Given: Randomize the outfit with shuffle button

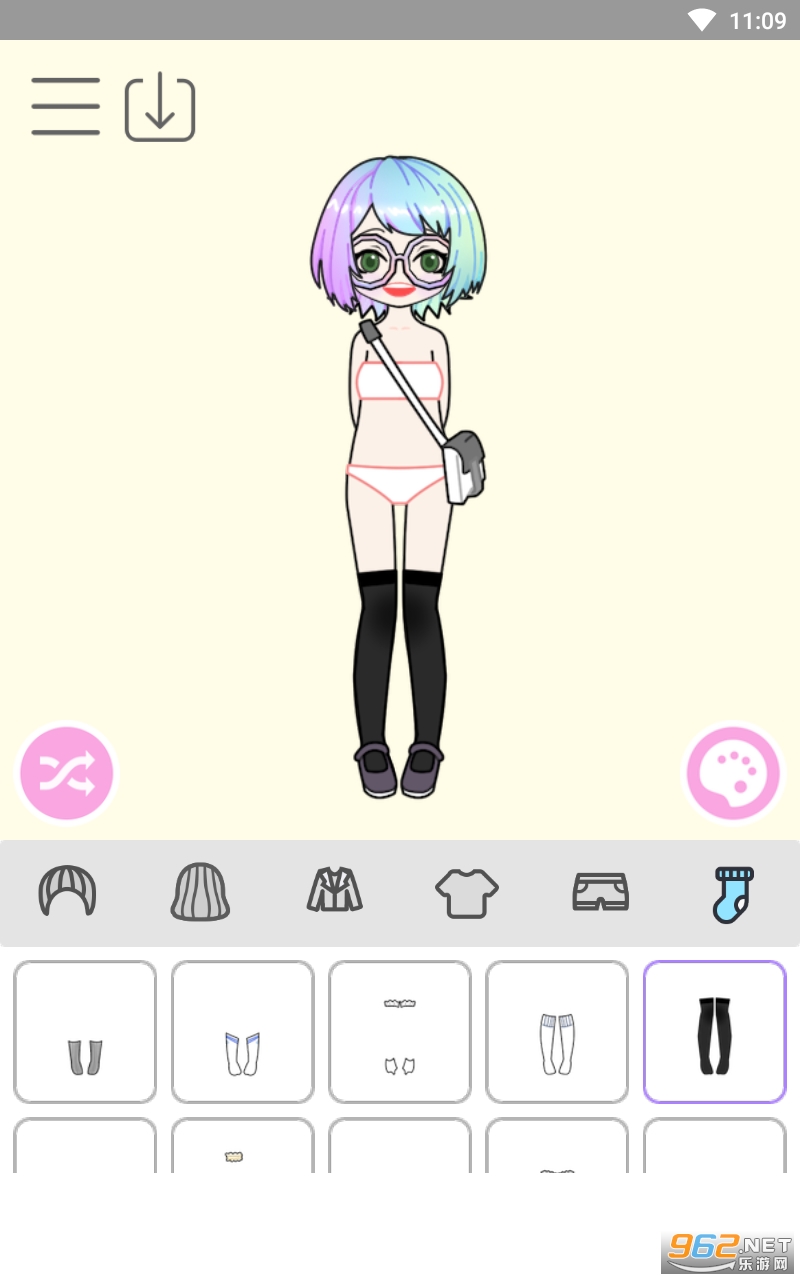Looking at the screenshot, I should pos(67,773).
